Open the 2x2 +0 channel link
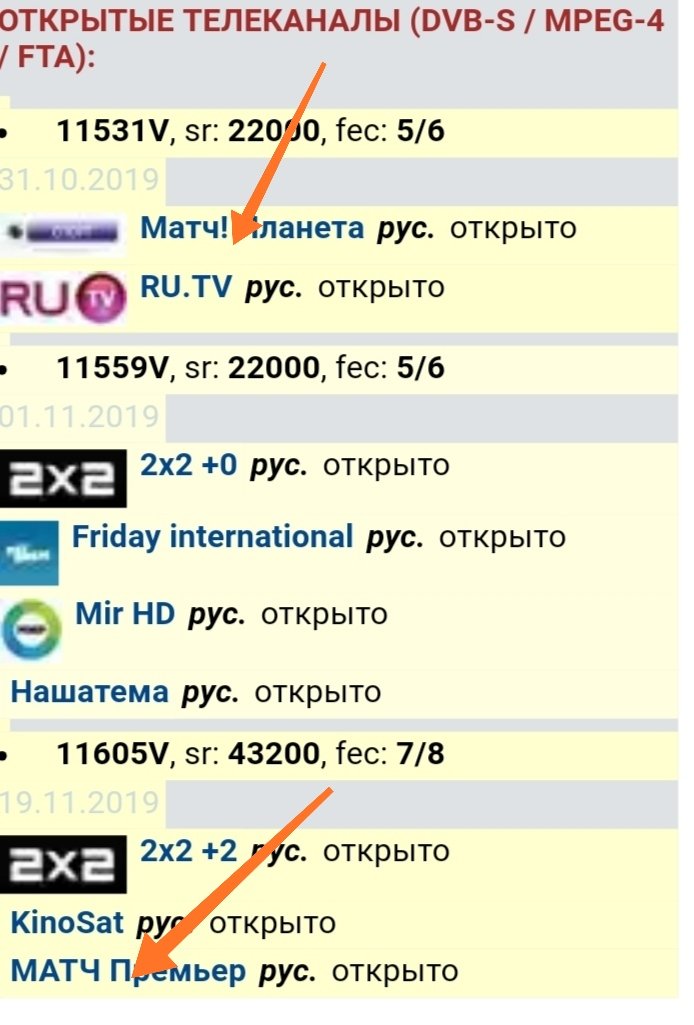The height and width of the screenshot is (1025, 694). [x=188, y=466]
